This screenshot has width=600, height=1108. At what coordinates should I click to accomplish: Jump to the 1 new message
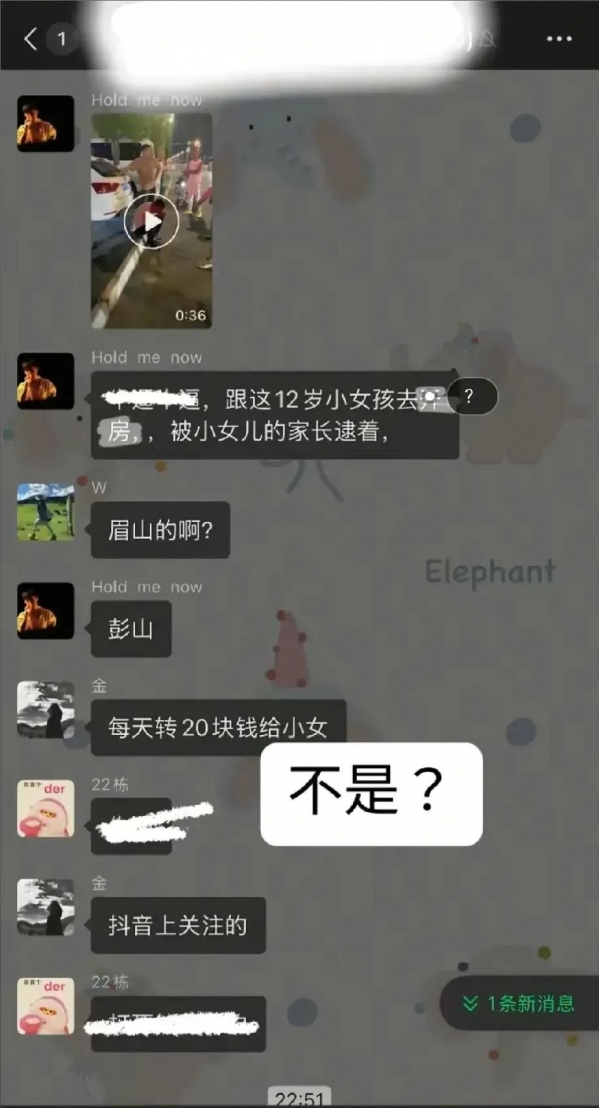point(519,1003)
